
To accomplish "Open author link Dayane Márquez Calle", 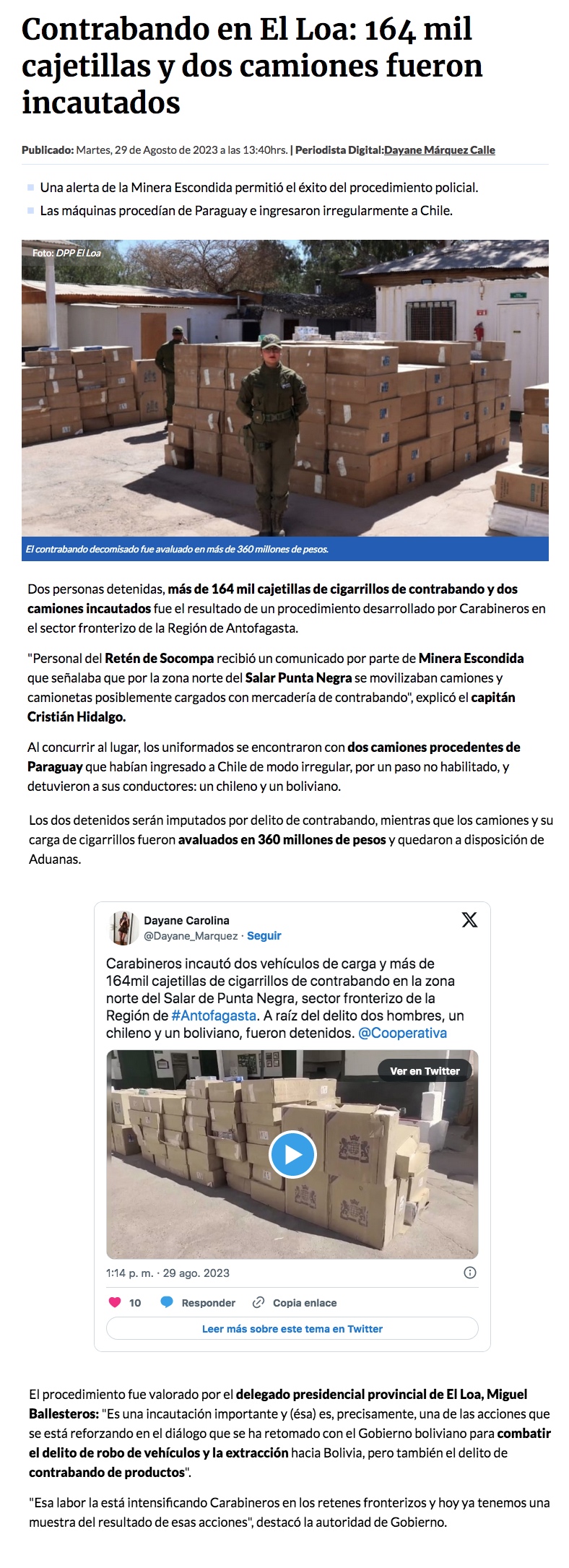I will (439, 150).
